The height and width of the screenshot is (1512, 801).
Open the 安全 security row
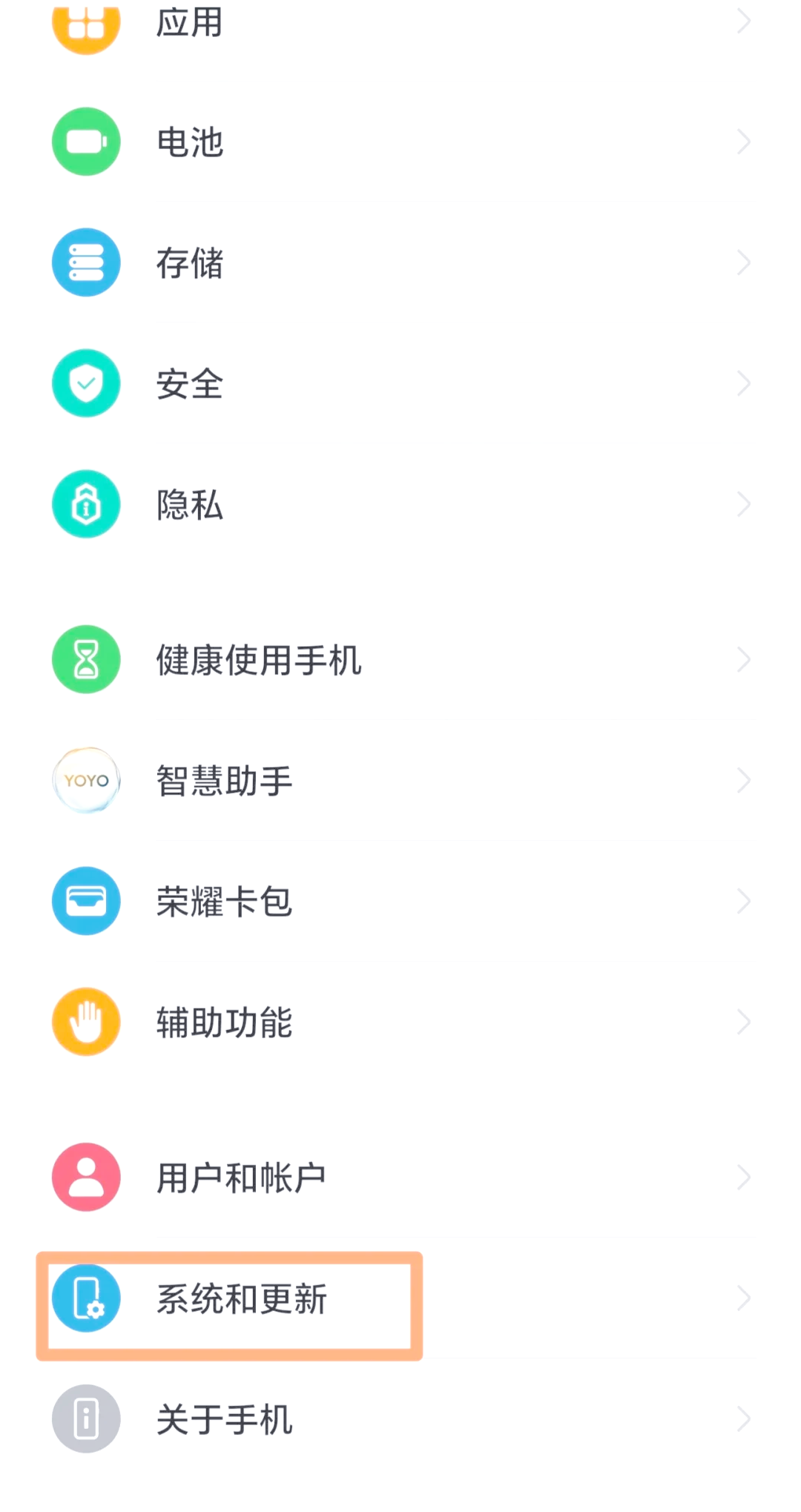pos(190,384)
